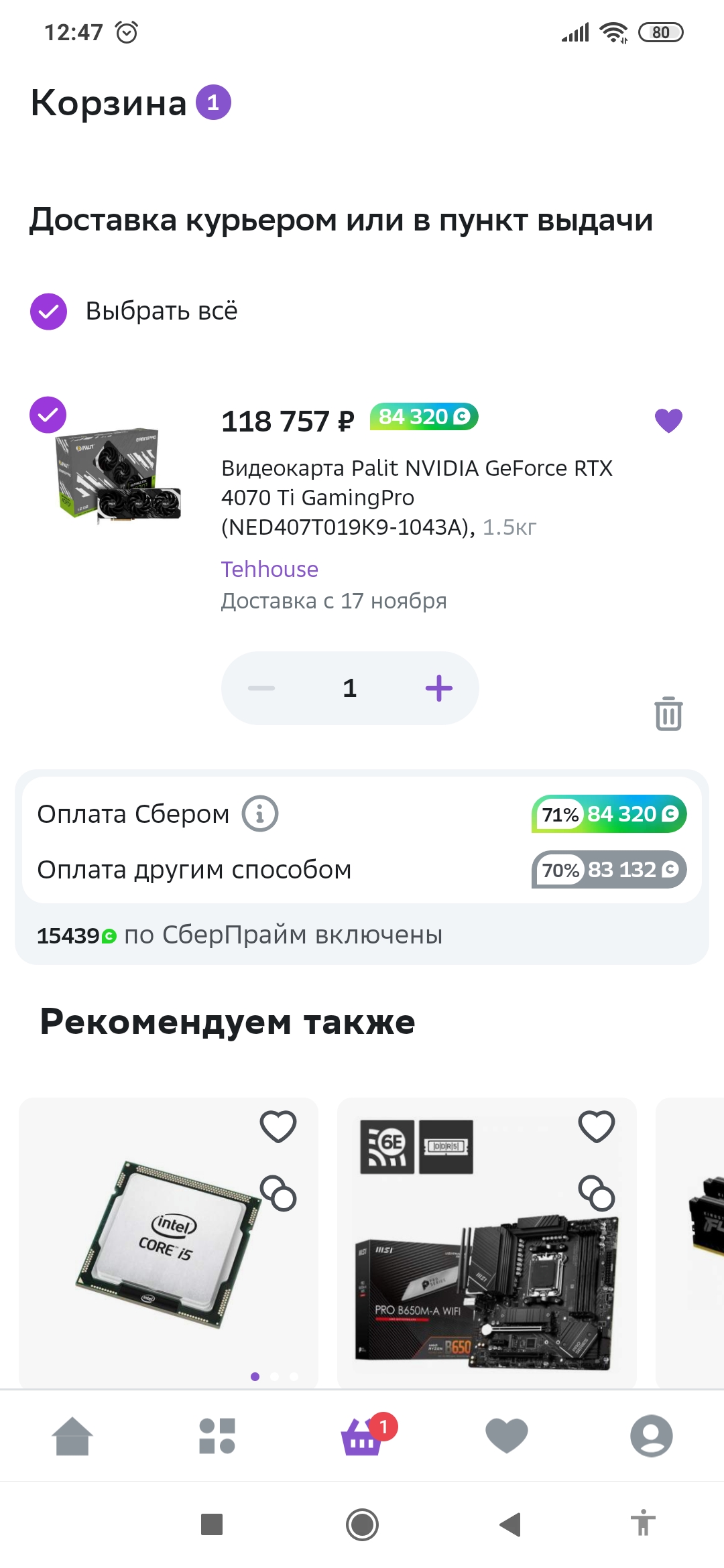This screenshot has height=1568, width=724.
Task: Delete the video card from the cart
Action: pos(668,714)
